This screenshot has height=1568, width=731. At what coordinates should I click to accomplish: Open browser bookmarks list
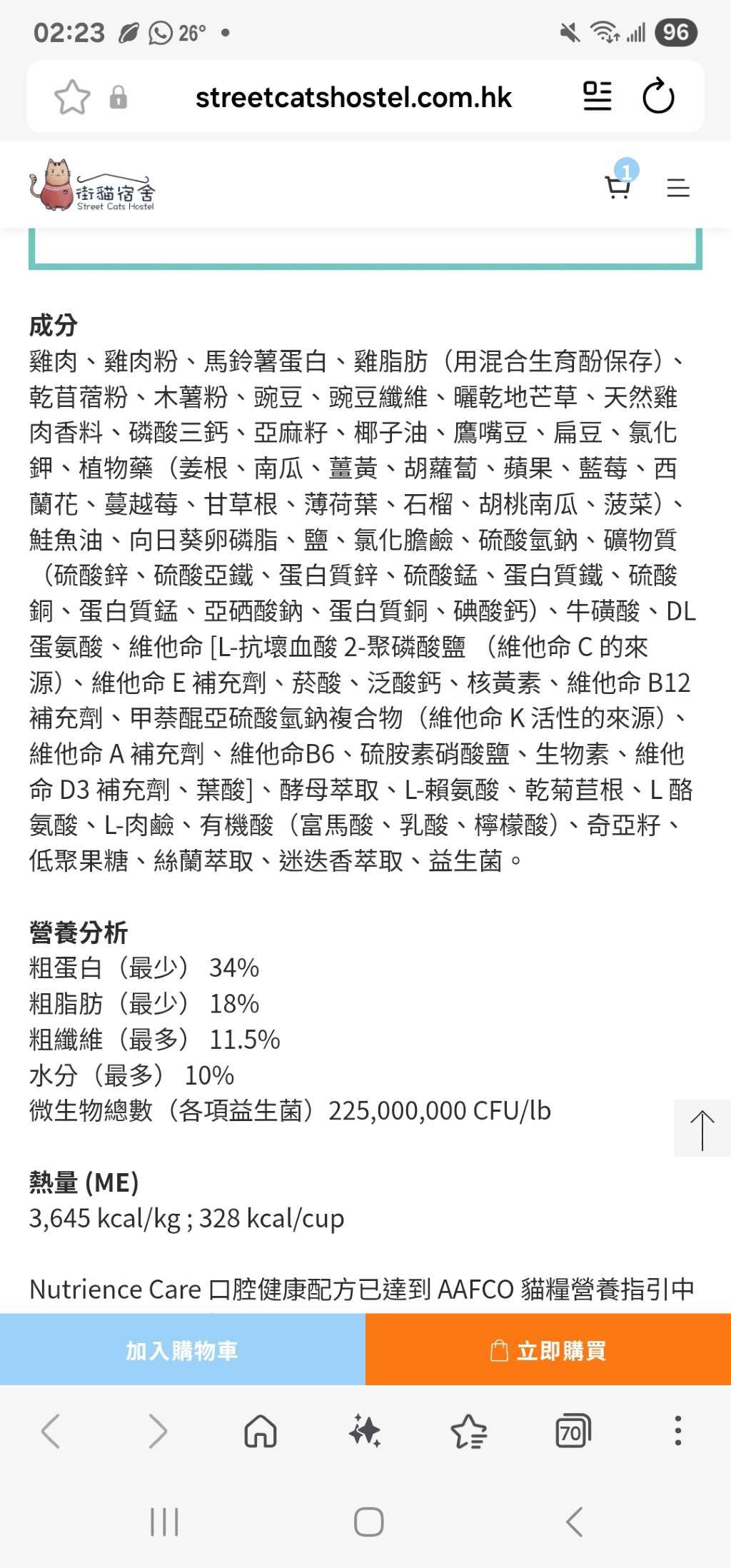point(469,1432)
